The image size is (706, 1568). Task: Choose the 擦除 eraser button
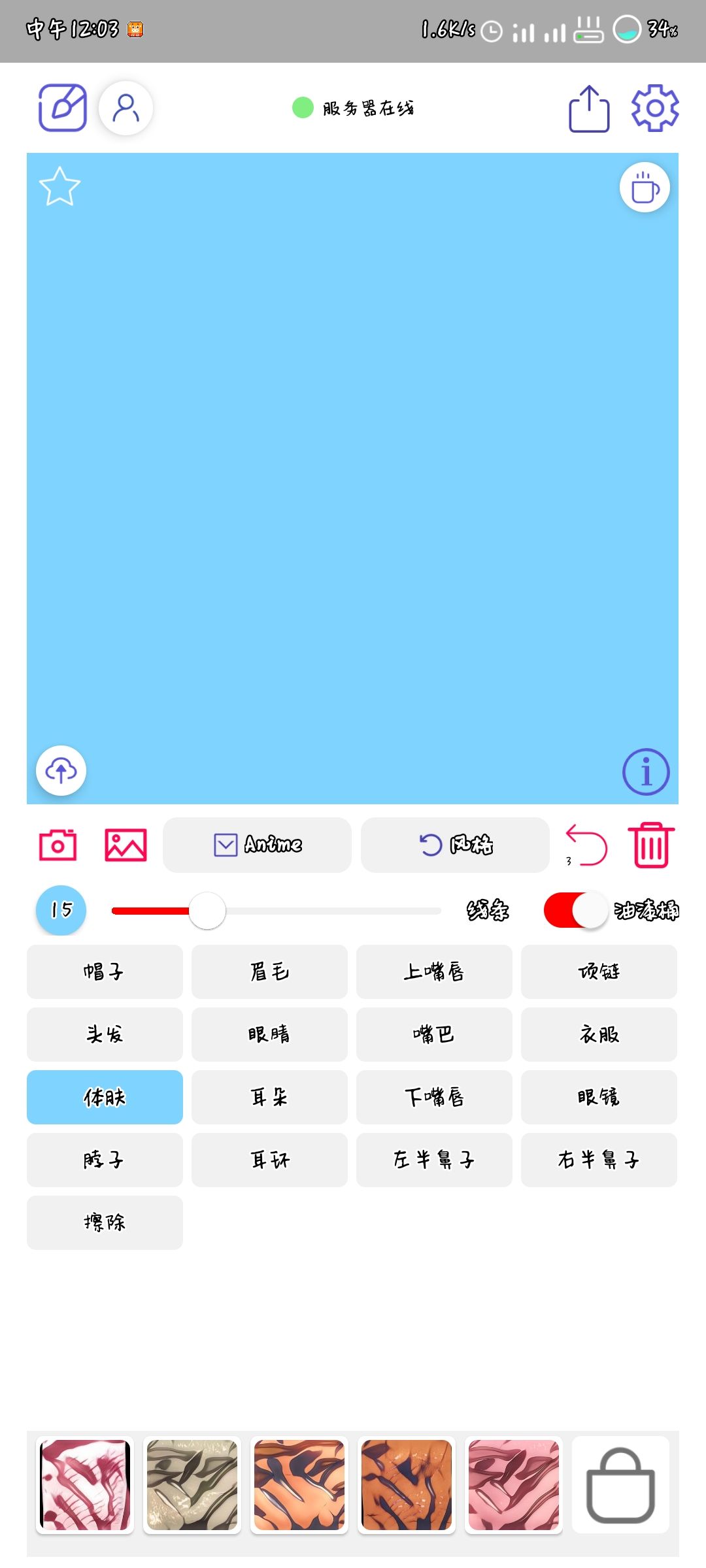(x=105, y=1222)
